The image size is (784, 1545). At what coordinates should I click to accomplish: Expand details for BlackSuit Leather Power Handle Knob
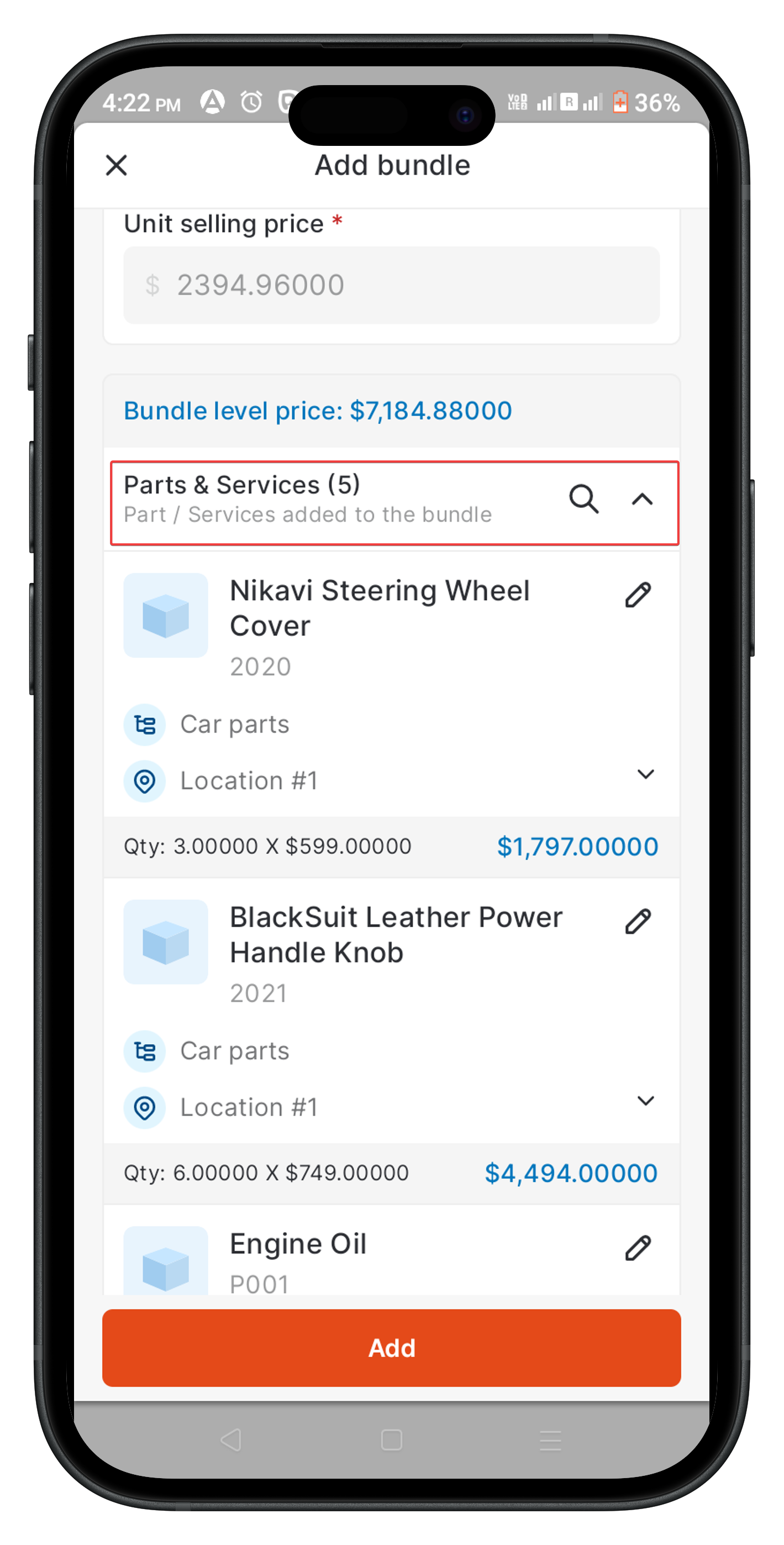645,1101
